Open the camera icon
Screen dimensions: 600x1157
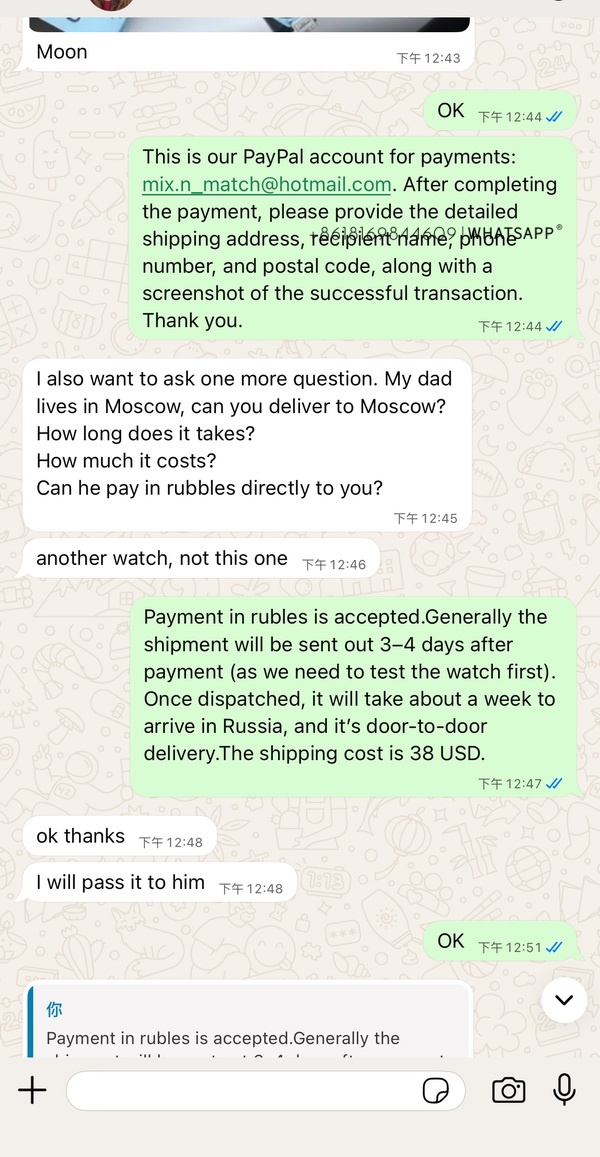pyautogui.click(x=509, y=1090)
